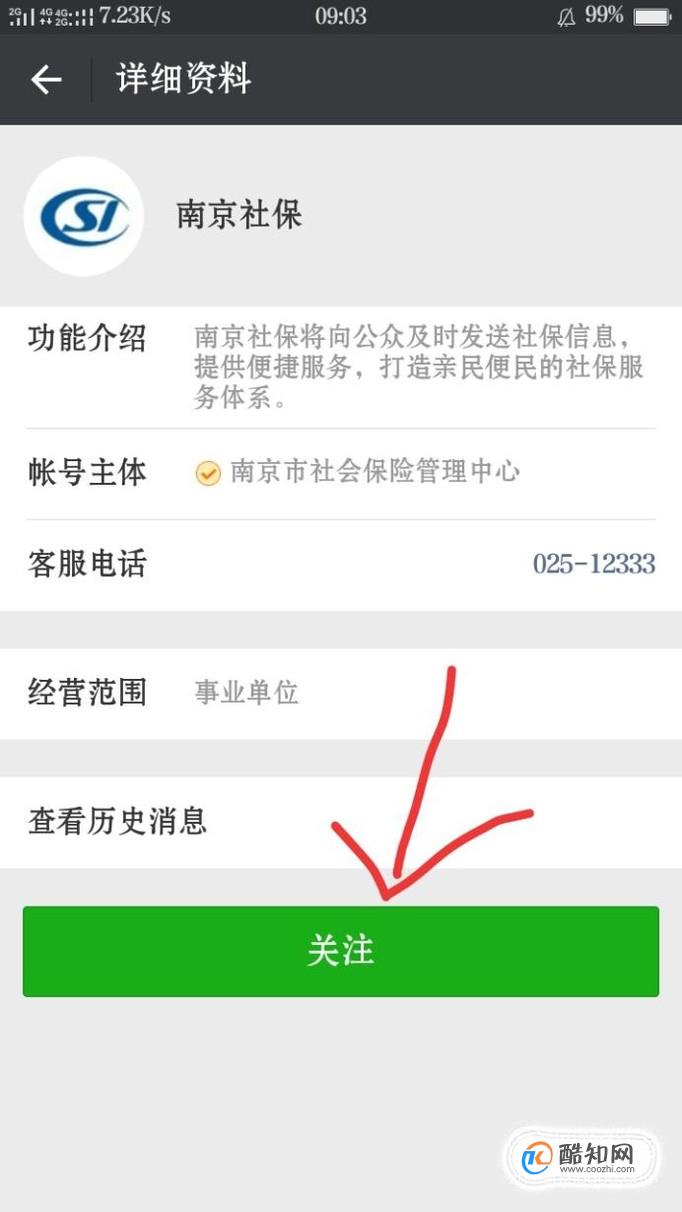The width and height of the screenshot is (682, 1212).
Task: Tap the green 关注 follow button
Action: click(341, 951)
